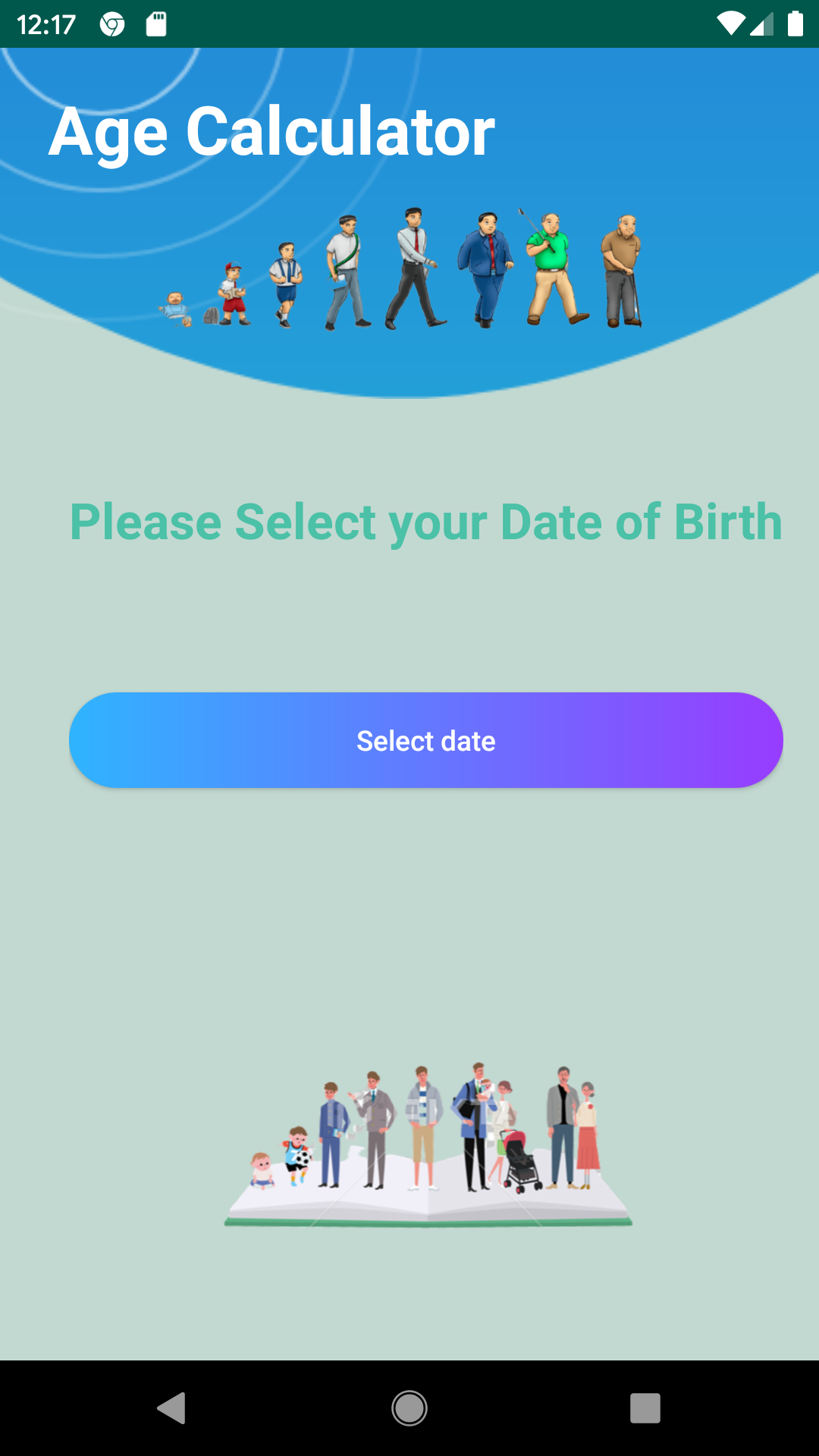819x1456 pixels.
Task: Open recent apps with the square button
Action: tap(645, 1409)
